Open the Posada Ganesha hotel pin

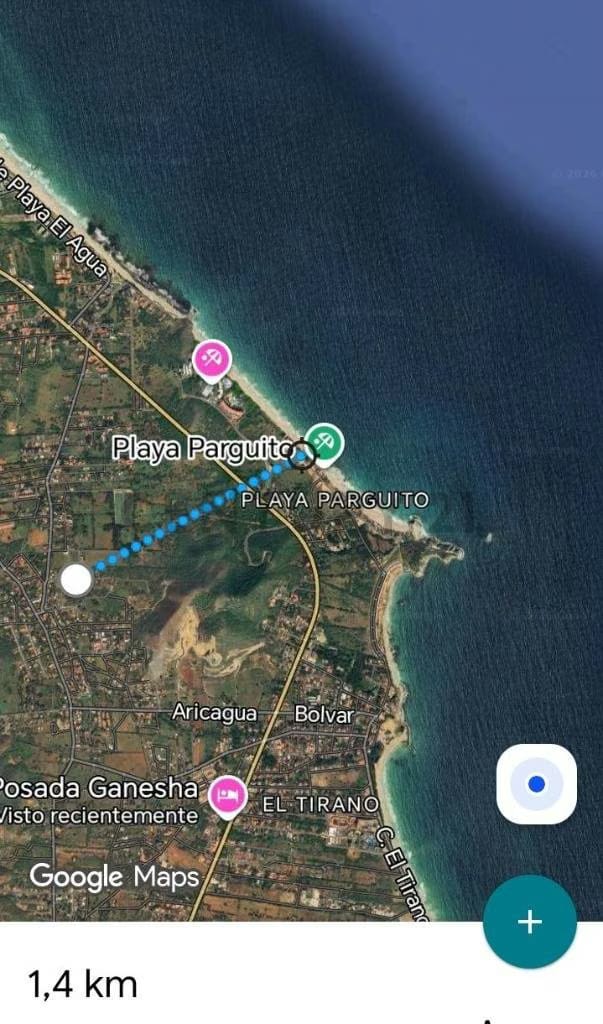click(227, 795)
